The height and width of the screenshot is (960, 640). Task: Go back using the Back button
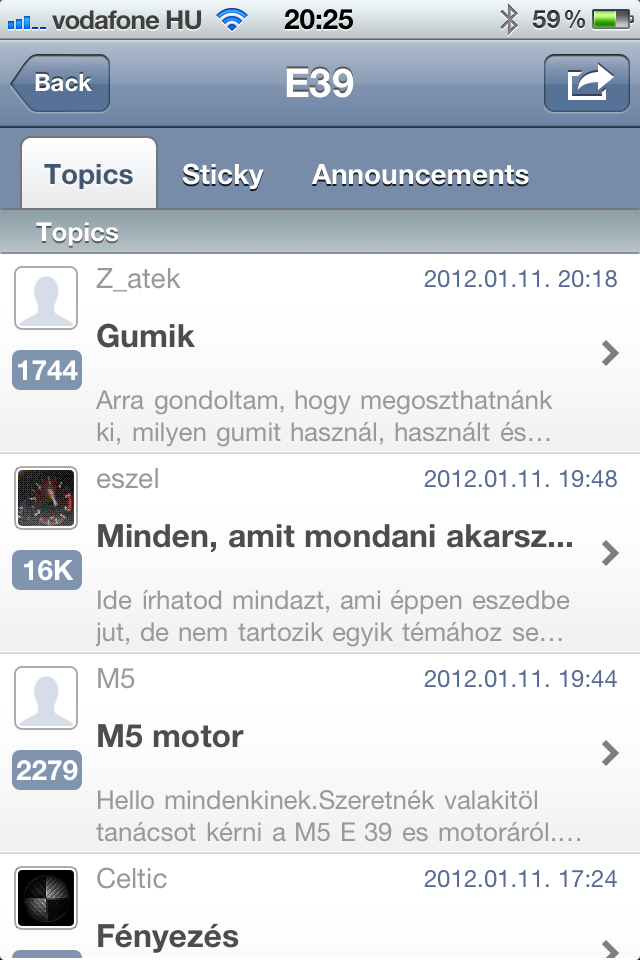coord(60,83)
